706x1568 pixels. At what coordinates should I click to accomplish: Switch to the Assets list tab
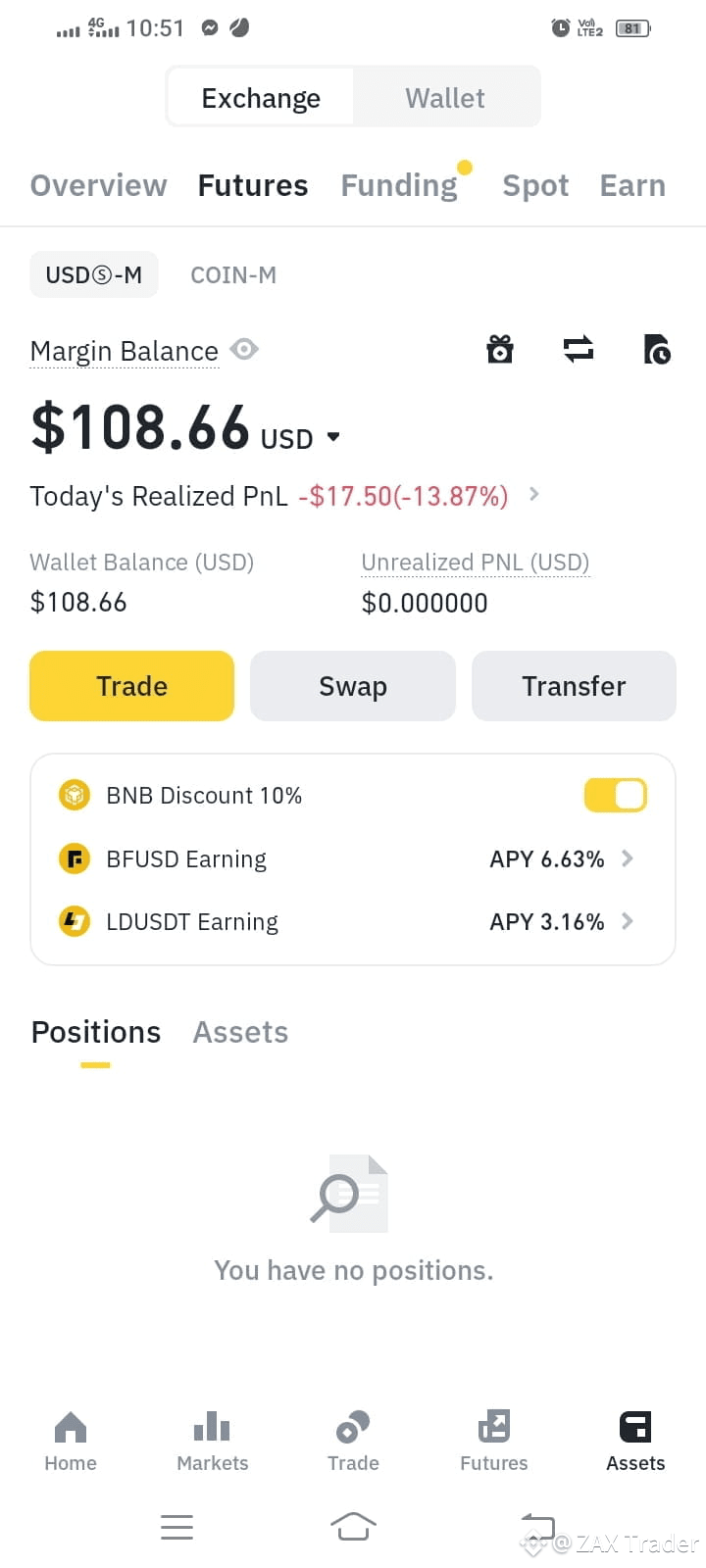240,1032
